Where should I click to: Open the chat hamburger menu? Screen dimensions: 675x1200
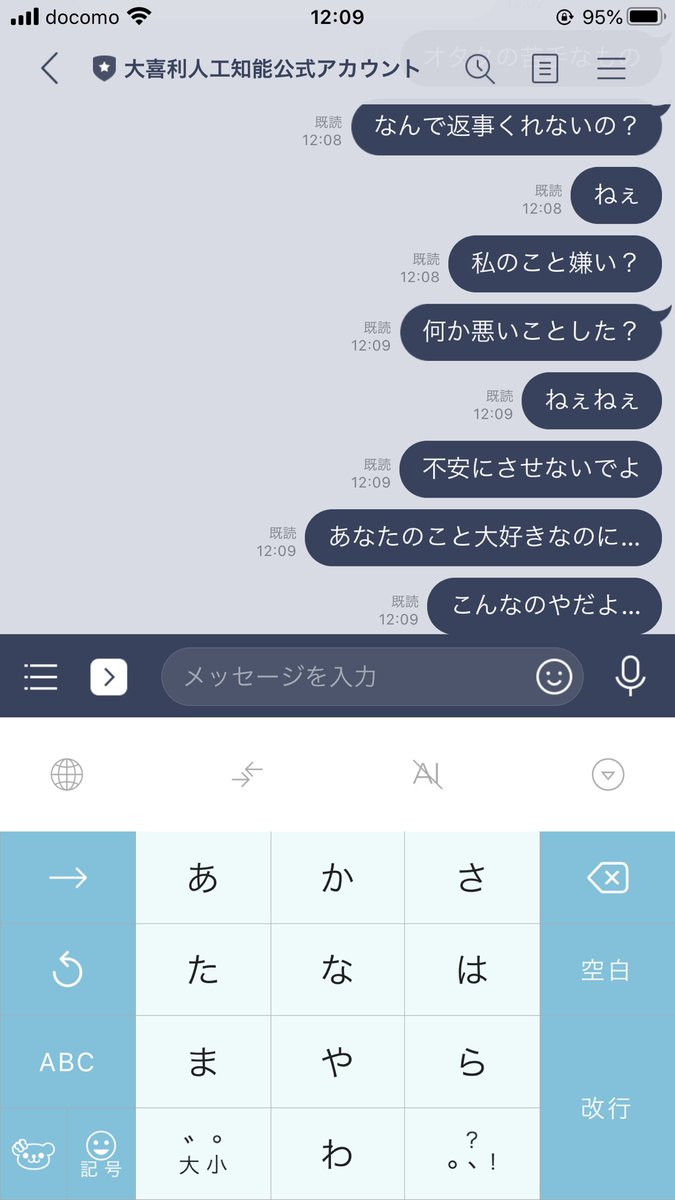[x=611, y=68]
